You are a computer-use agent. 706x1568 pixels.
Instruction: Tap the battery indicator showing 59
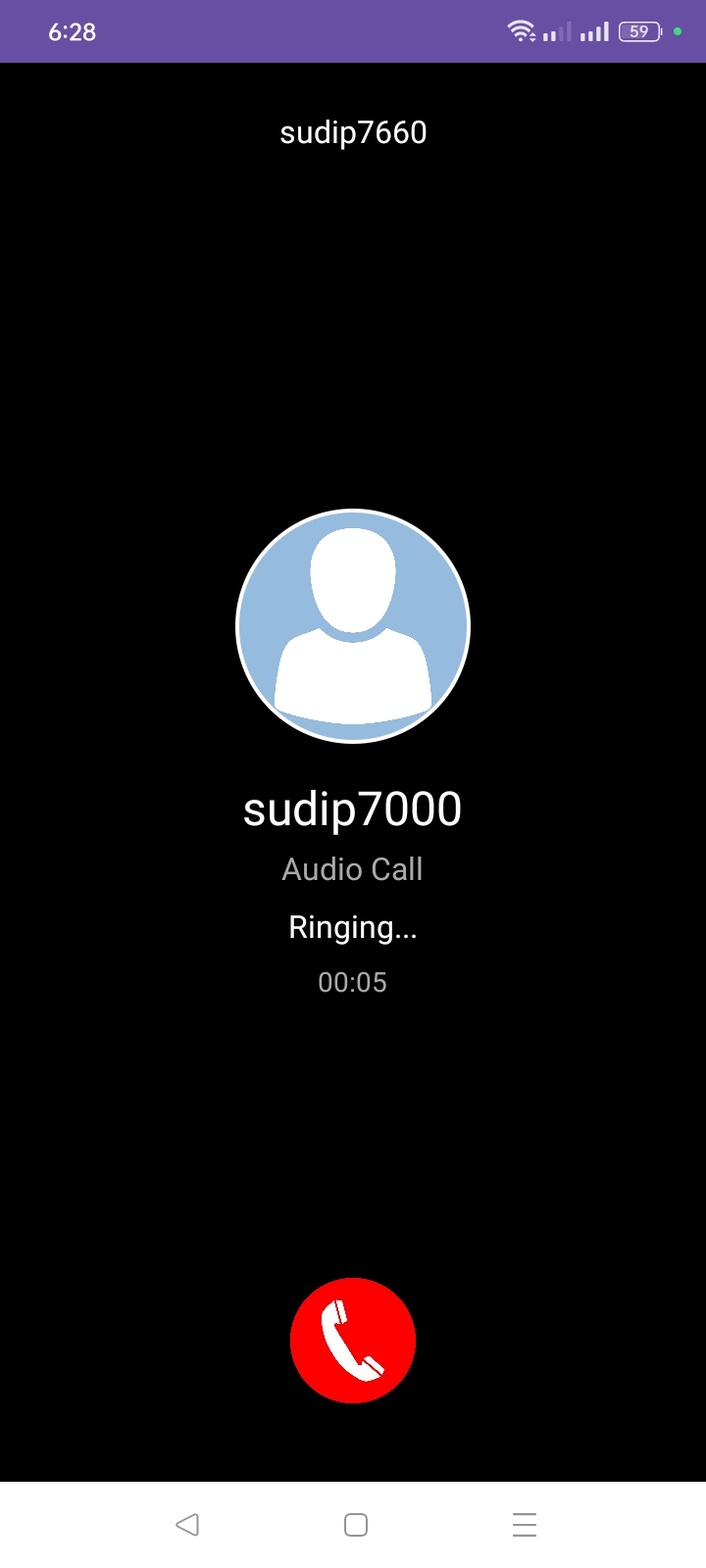(x=638, y=30)
